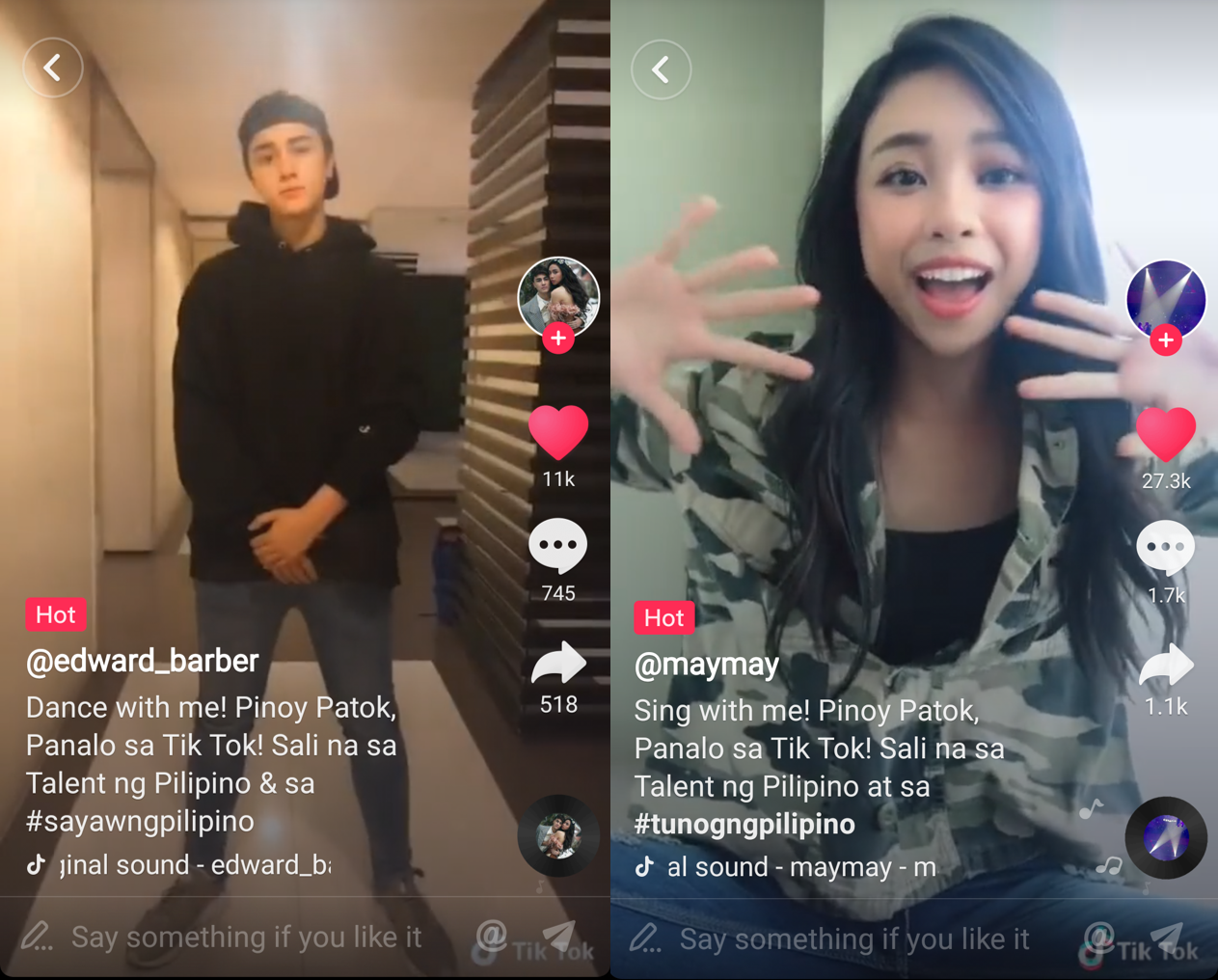Open the @maymay profile name
The width and height of the screenshot is (1218, 980).
pos(706,665)
